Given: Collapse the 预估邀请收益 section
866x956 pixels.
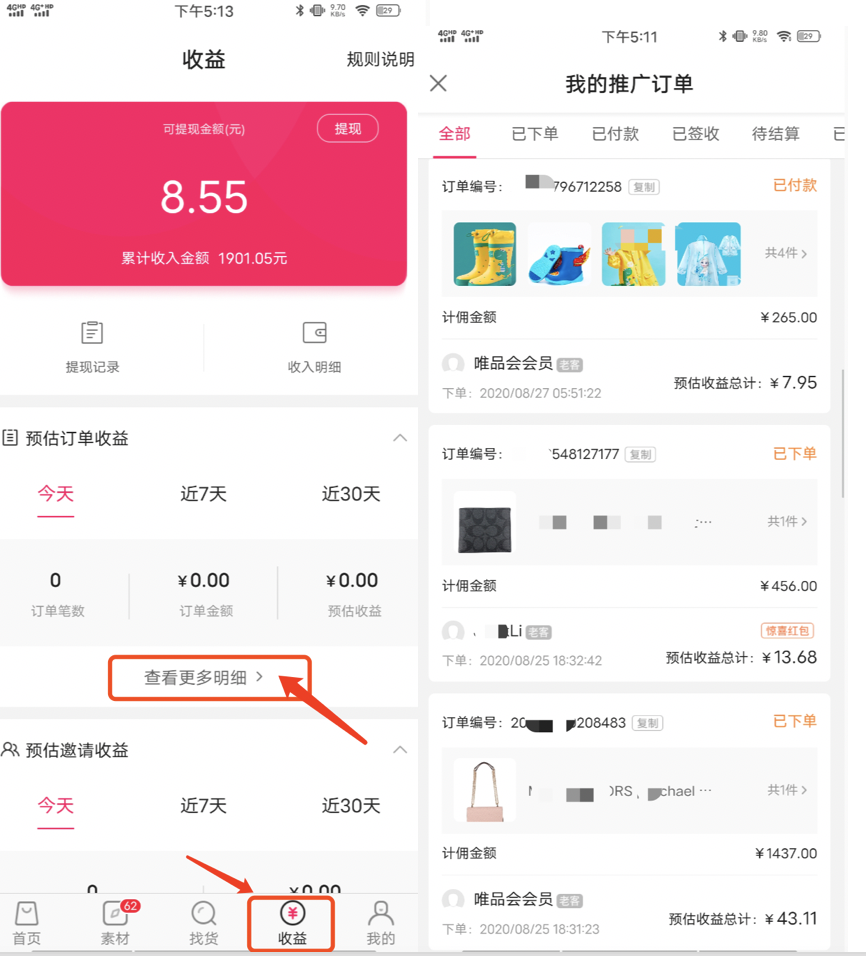Looking at the screenshot, I should point(400,750).
